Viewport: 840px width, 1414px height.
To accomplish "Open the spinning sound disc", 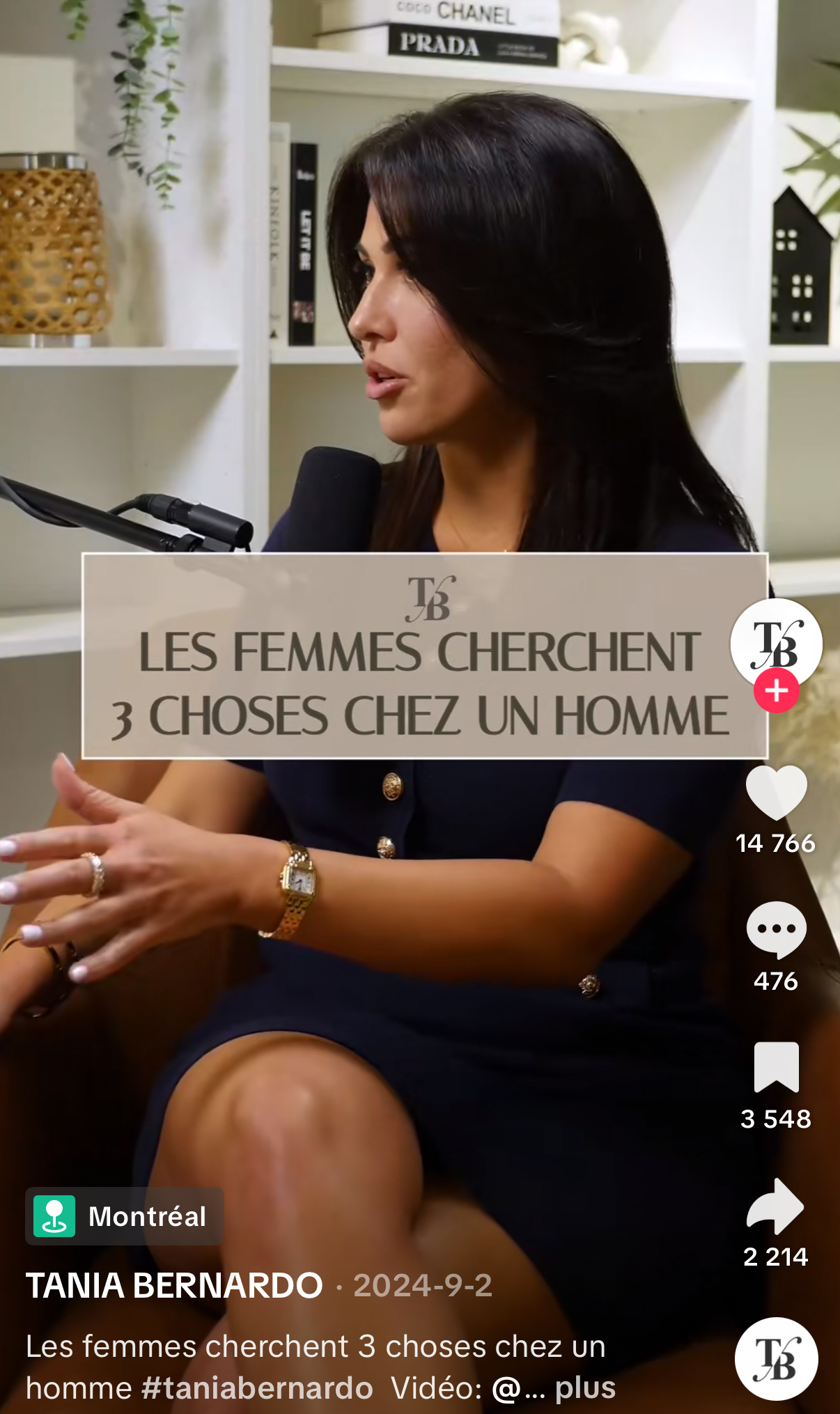I will click(776, 1358).
